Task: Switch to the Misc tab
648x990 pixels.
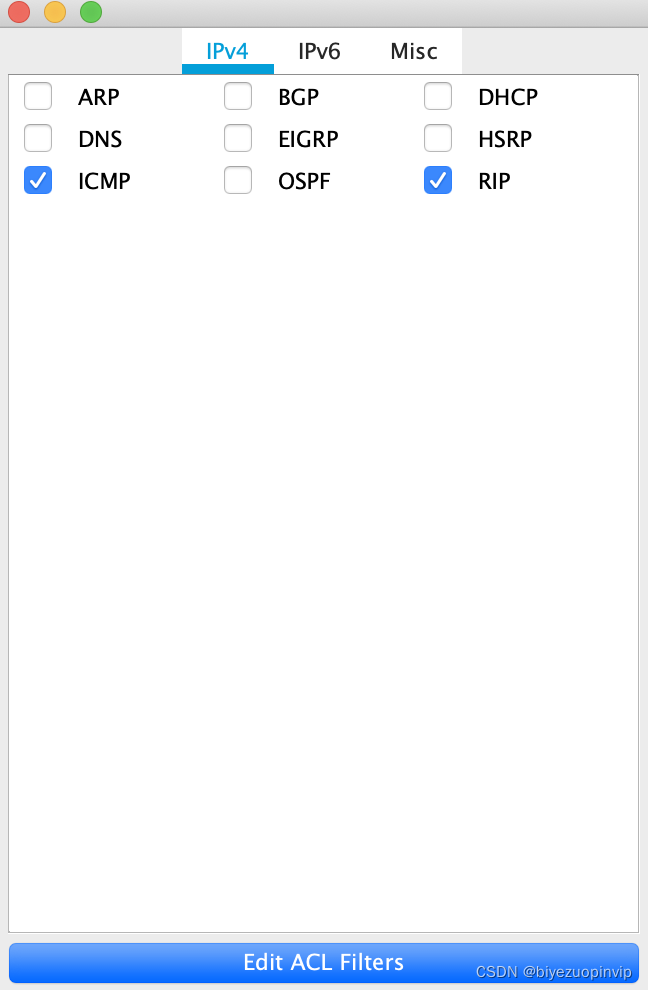Action: (414, 51)
